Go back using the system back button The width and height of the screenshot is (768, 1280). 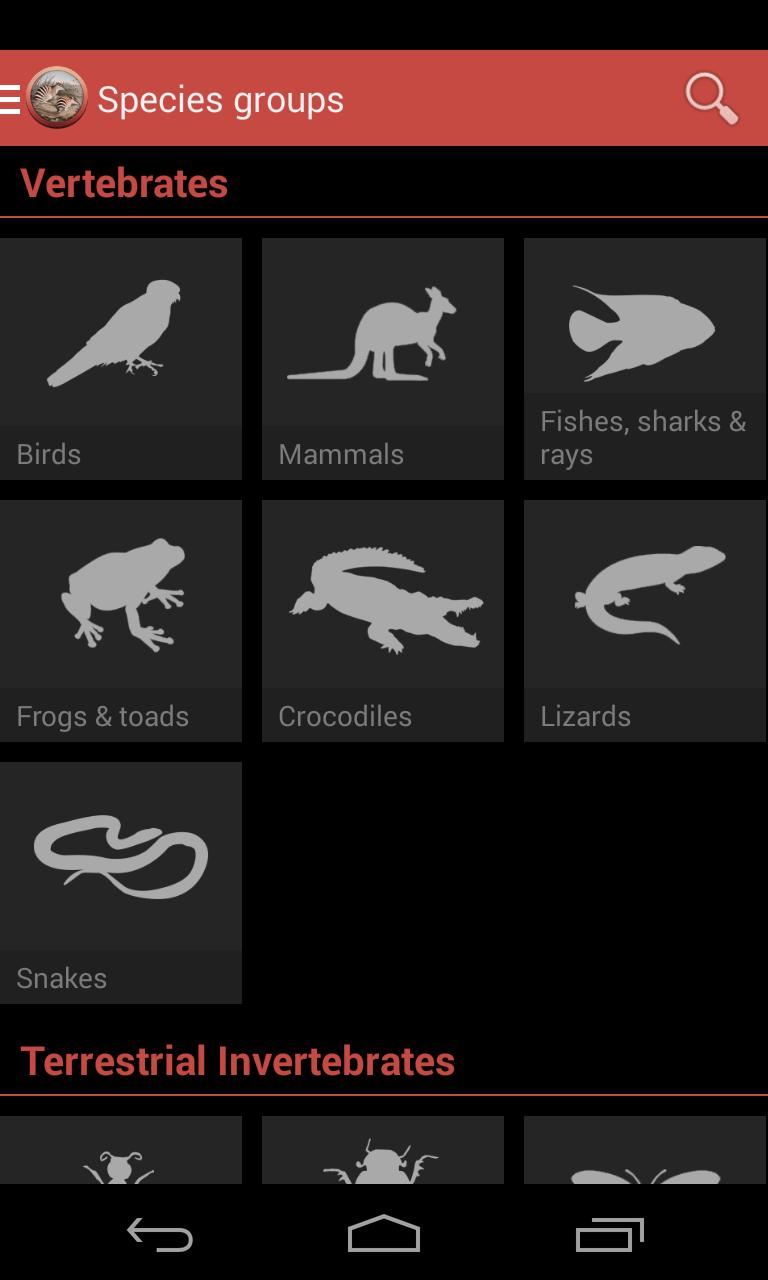[x=160, y=1234]
